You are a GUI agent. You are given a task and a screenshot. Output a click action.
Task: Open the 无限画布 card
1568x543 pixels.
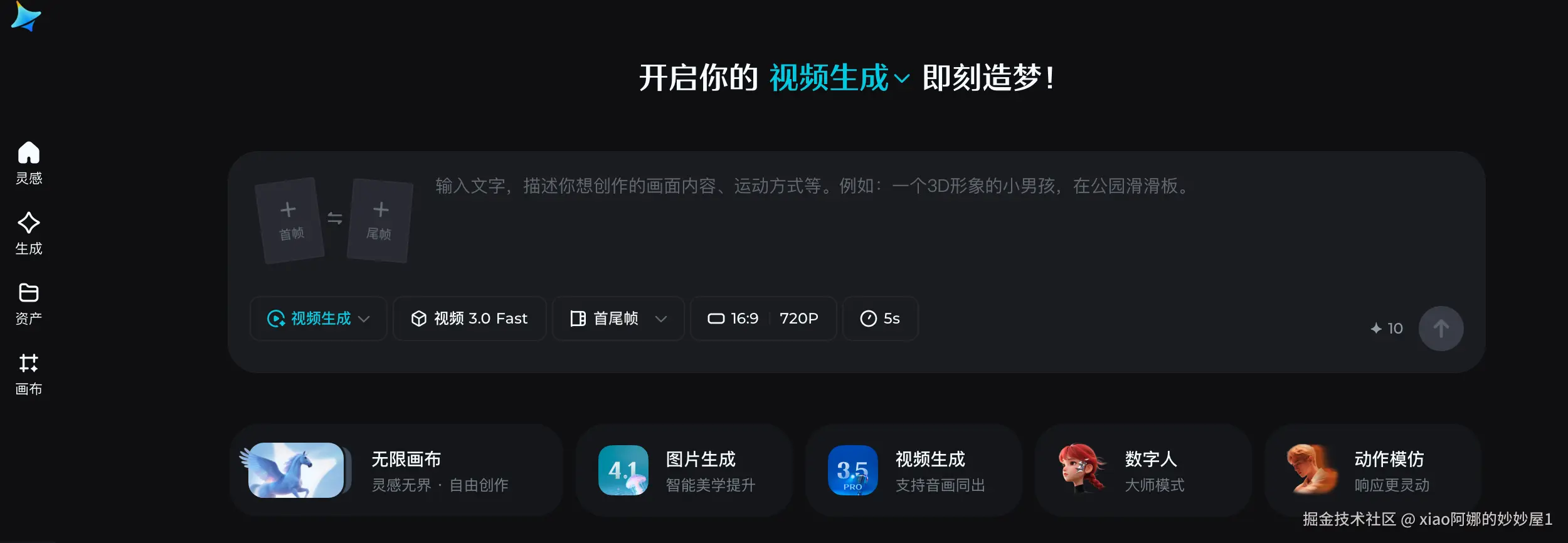point(396,470)
